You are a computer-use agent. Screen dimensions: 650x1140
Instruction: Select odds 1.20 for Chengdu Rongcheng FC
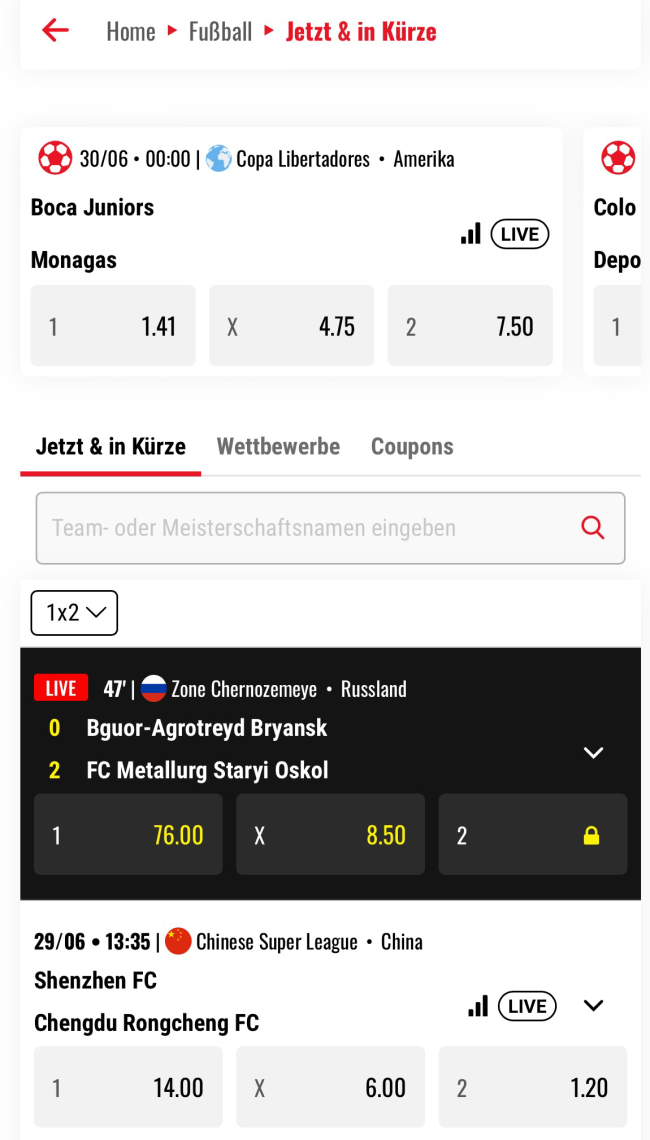pyautogui.click(x=532, y=1087)
